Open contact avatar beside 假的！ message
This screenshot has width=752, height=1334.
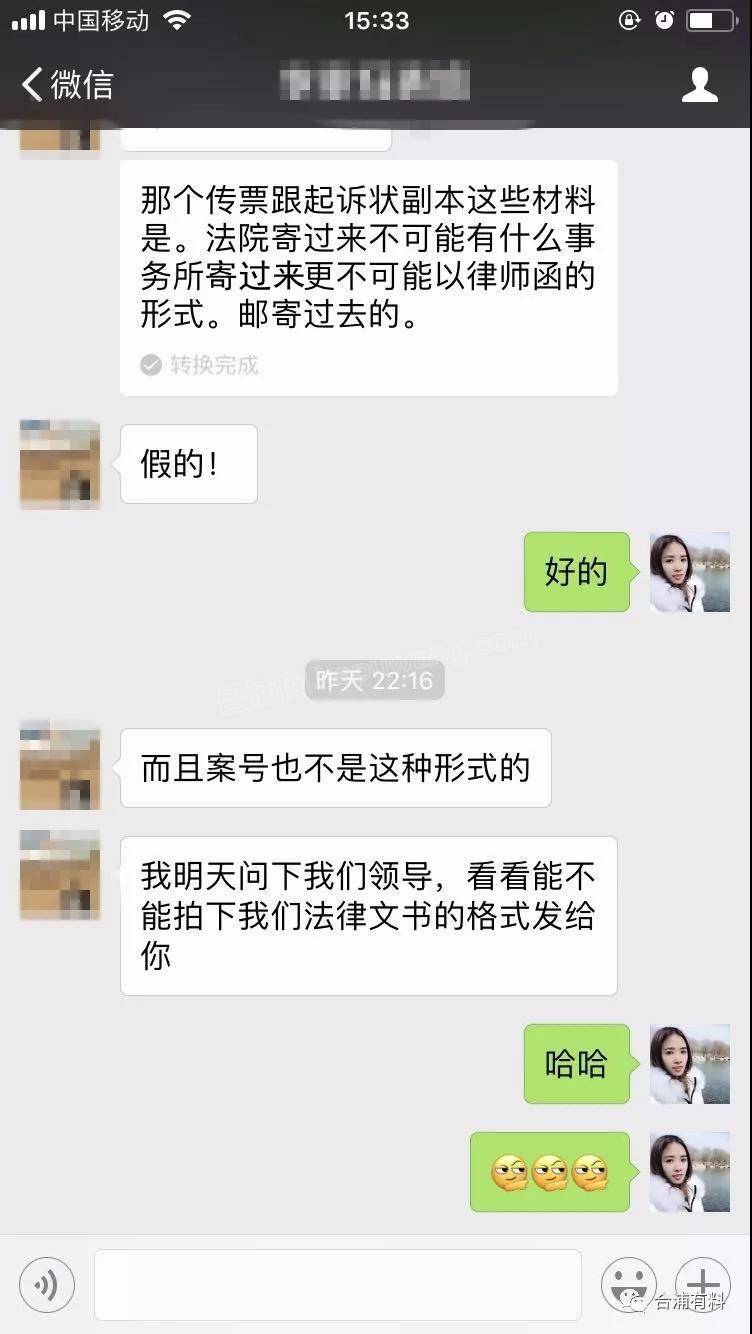pos(60,464)
